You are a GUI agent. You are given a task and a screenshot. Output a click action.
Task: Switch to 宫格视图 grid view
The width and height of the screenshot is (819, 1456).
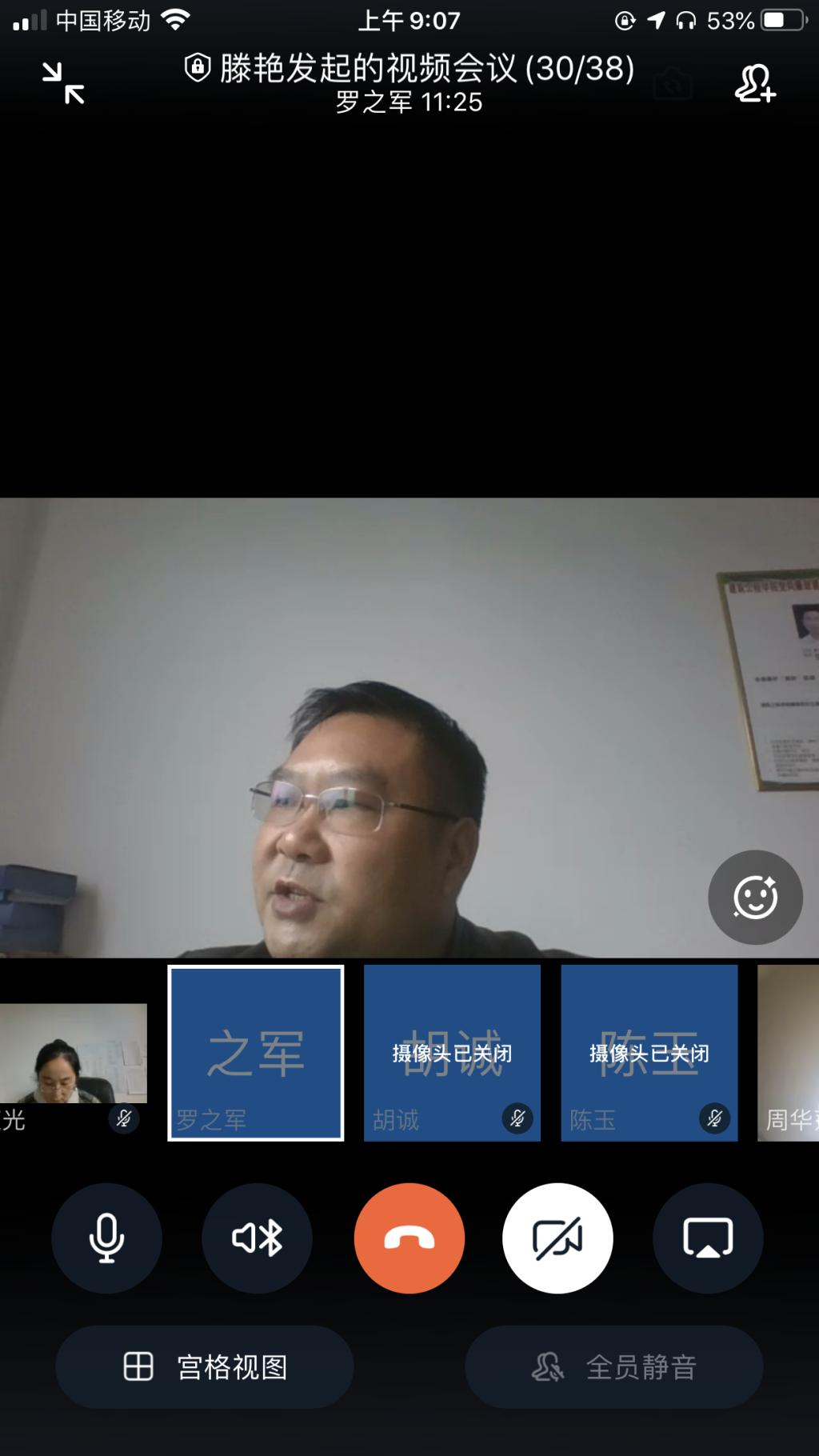pyautogui.click(x=205, y=1366)
